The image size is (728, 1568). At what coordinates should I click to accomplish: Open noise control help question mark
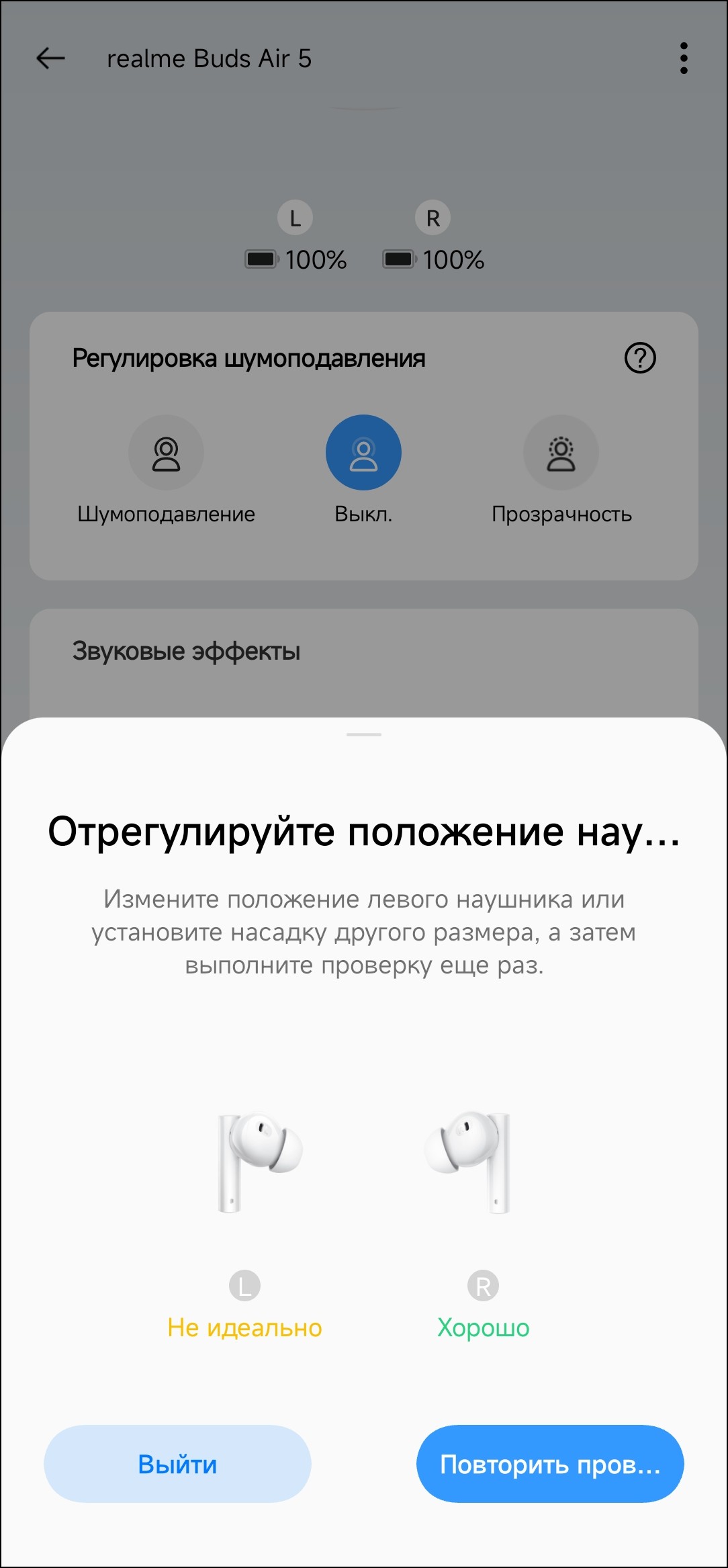[x=640, y=358]
